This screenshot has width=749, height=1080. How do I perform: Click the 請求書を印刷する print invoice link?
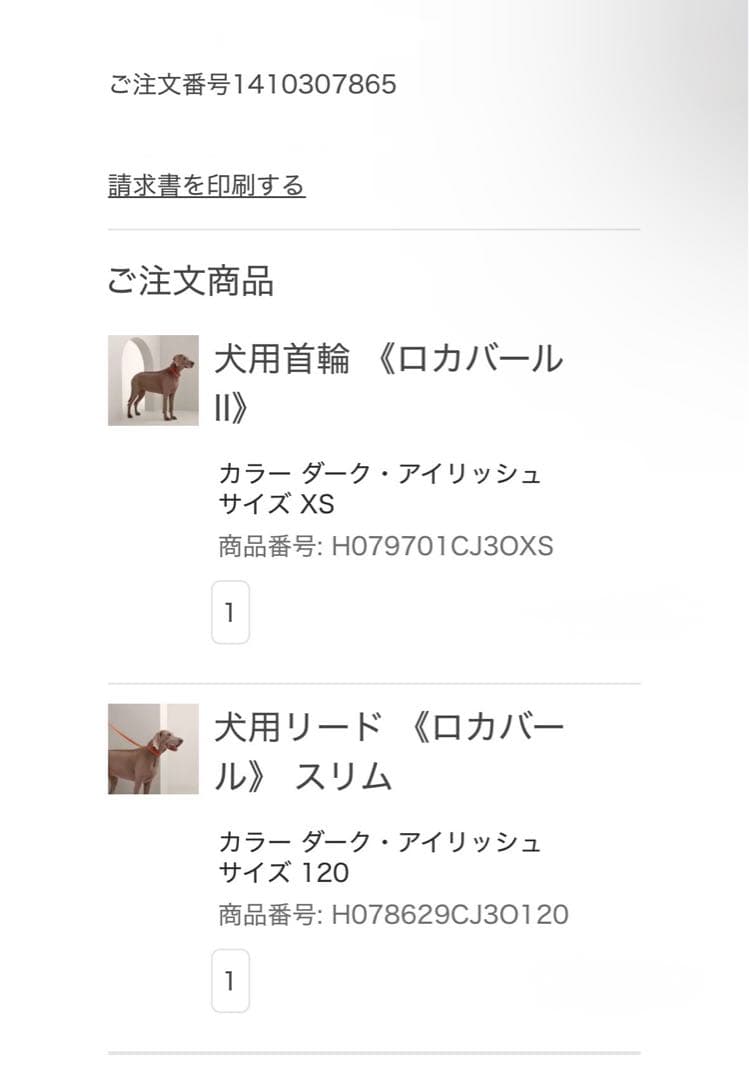[x=207, y=183]
